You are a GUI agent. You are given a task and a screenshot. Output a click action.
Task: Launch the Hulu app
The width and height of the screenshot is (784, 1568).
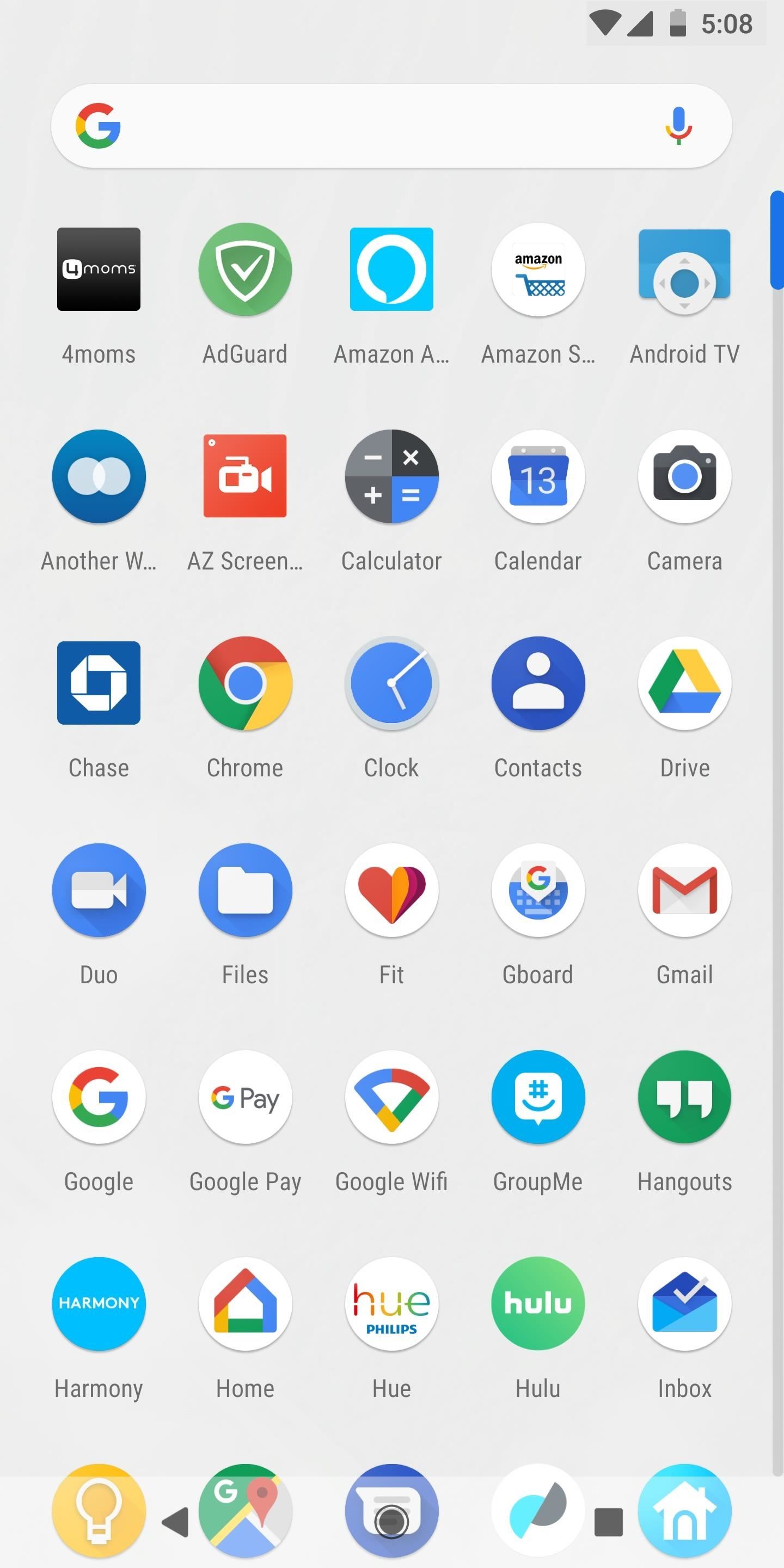(538, 1304)
